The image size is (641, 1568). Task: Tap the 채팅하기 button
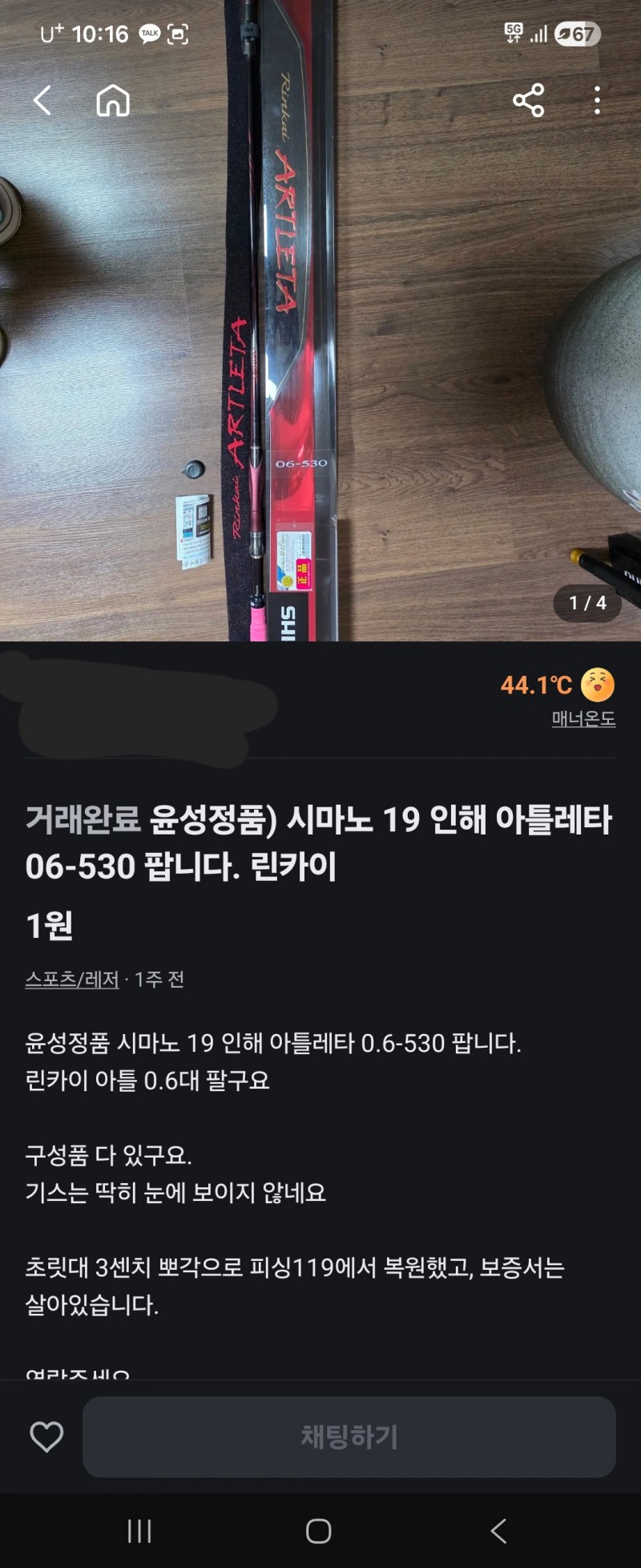[349, 1437]
